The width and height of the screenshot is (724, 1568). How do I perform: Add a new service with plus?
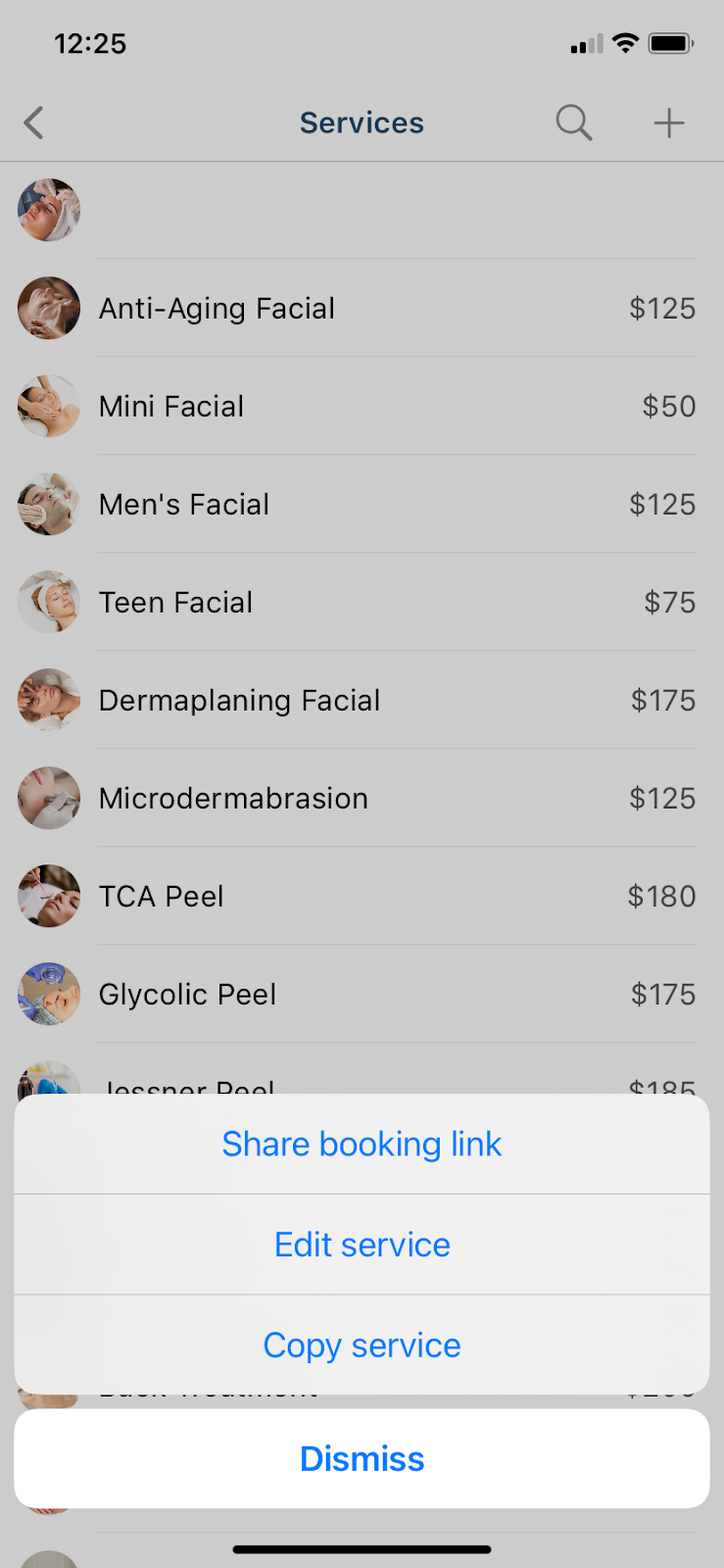(669, 122)
